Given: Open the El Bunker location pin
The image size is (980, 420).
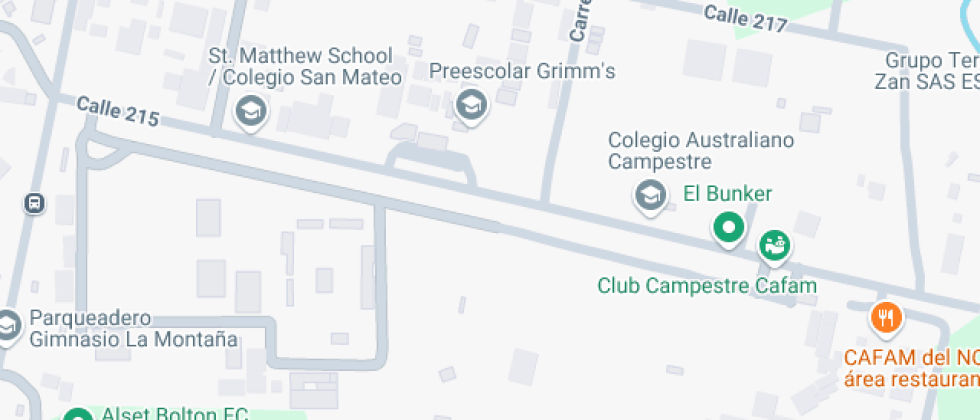Looking at the screenshot, I should pyautogui.click(x=729, y=229).
